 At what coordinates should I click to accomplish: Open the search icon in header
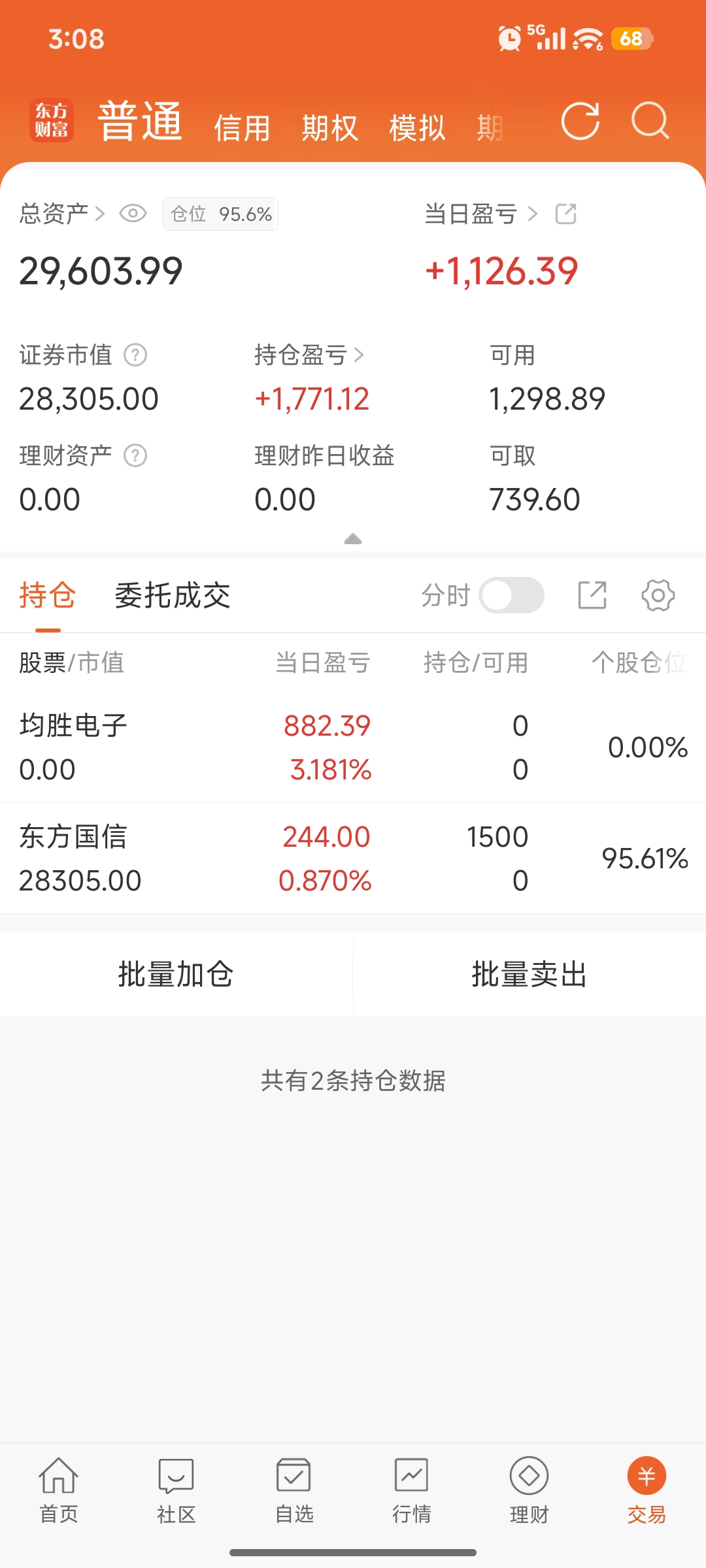(x=650, y=122)
